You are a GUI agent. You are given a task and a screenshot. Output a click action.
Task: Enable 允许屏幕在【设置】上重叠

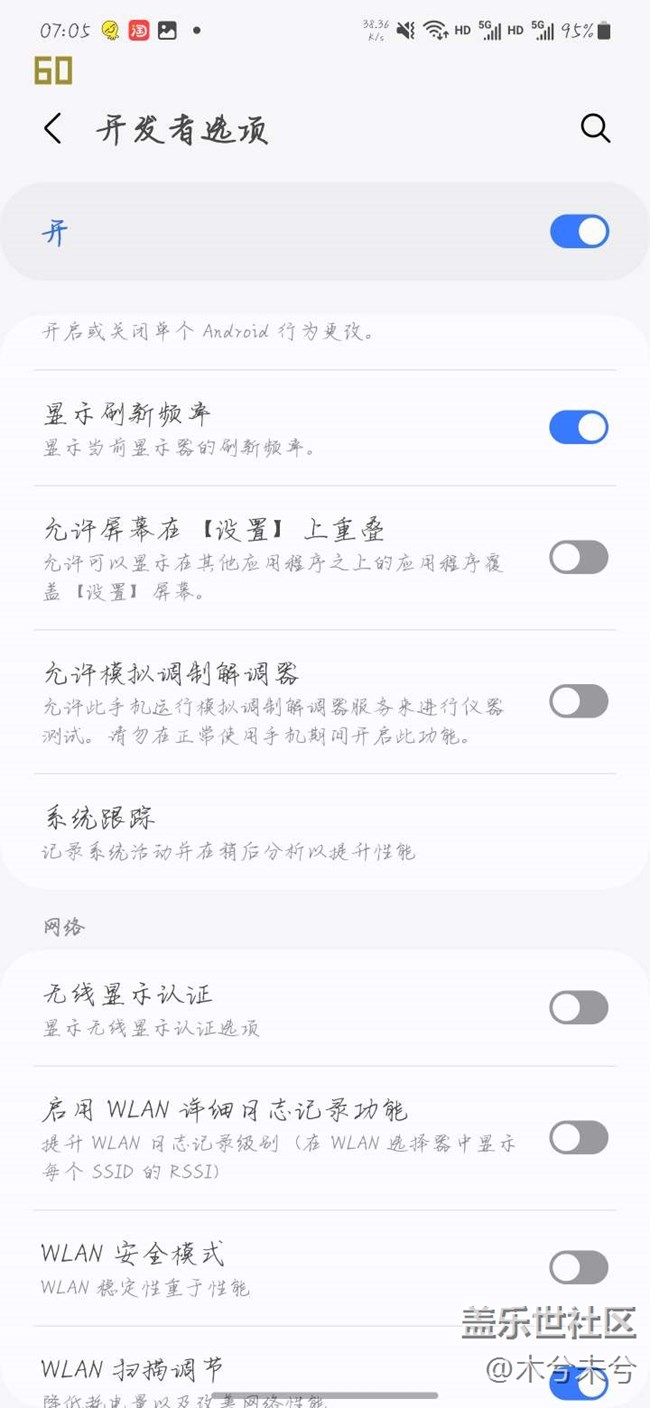tap(579, 557)
